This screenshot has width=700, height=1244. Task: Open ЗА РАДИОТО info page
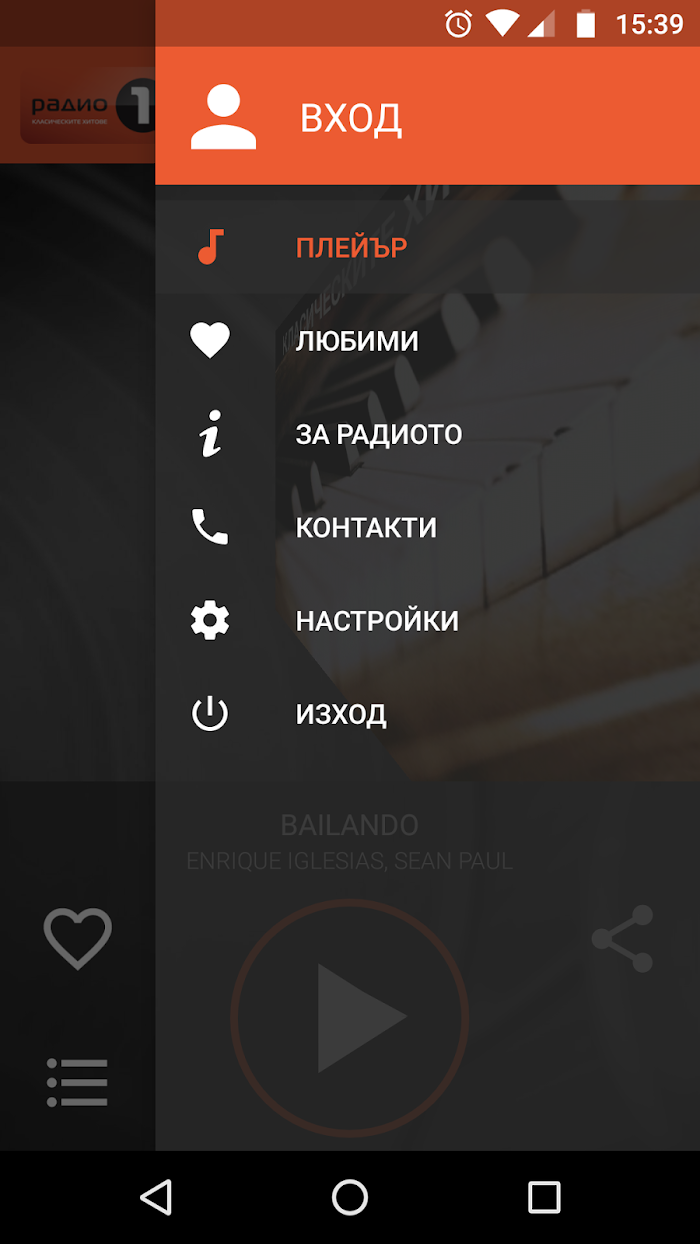coord(428,434)
